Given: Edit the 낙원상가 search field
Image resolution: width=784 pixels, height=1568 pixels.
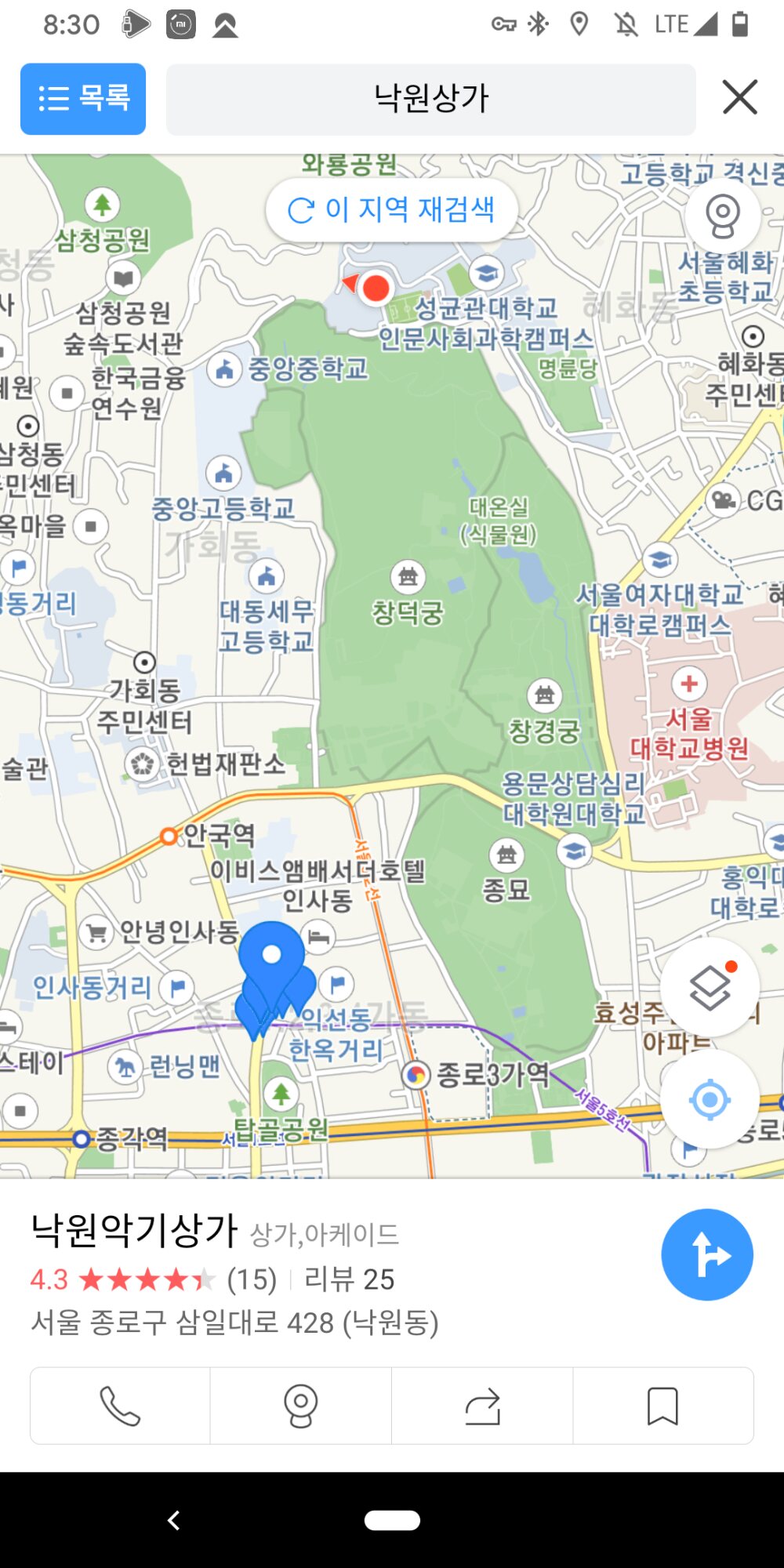Looking at the screenshot, I should click(430, 100).
